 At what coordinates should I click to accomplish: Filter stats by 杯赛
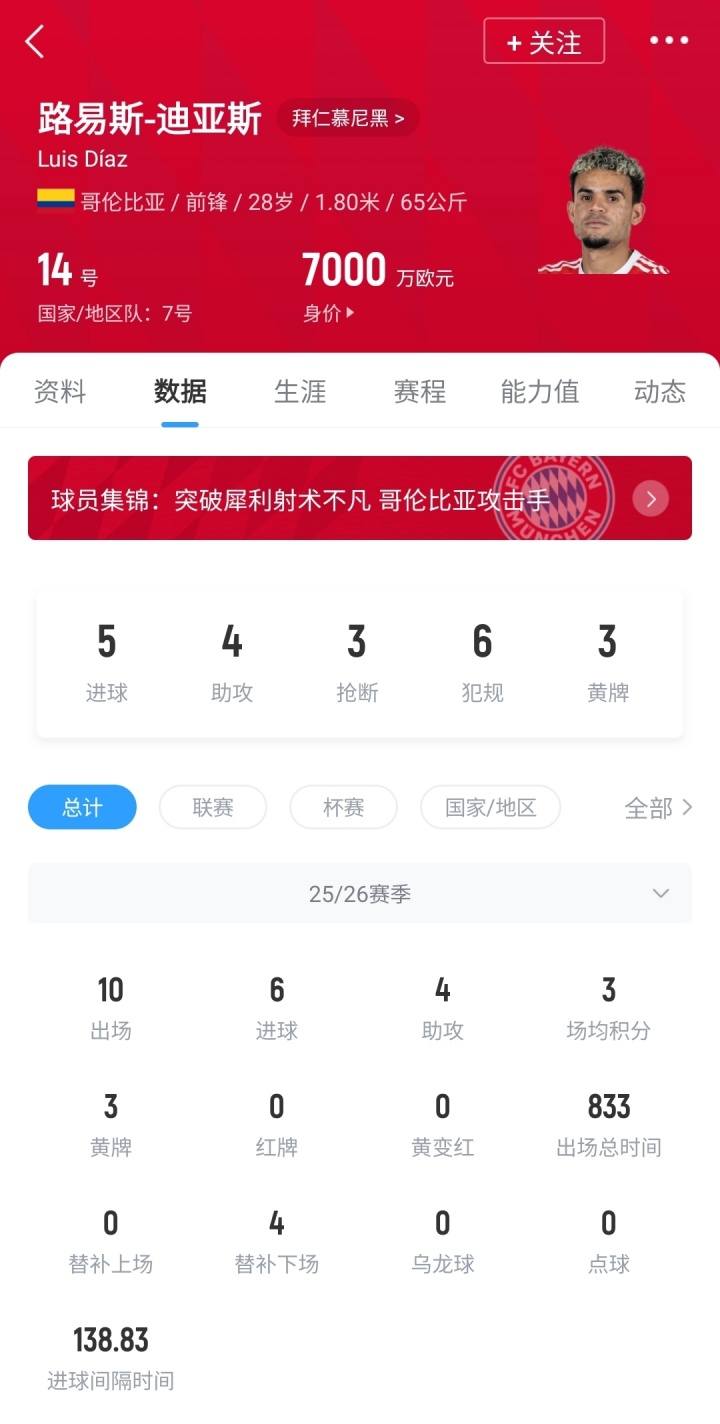coord(343,807)
